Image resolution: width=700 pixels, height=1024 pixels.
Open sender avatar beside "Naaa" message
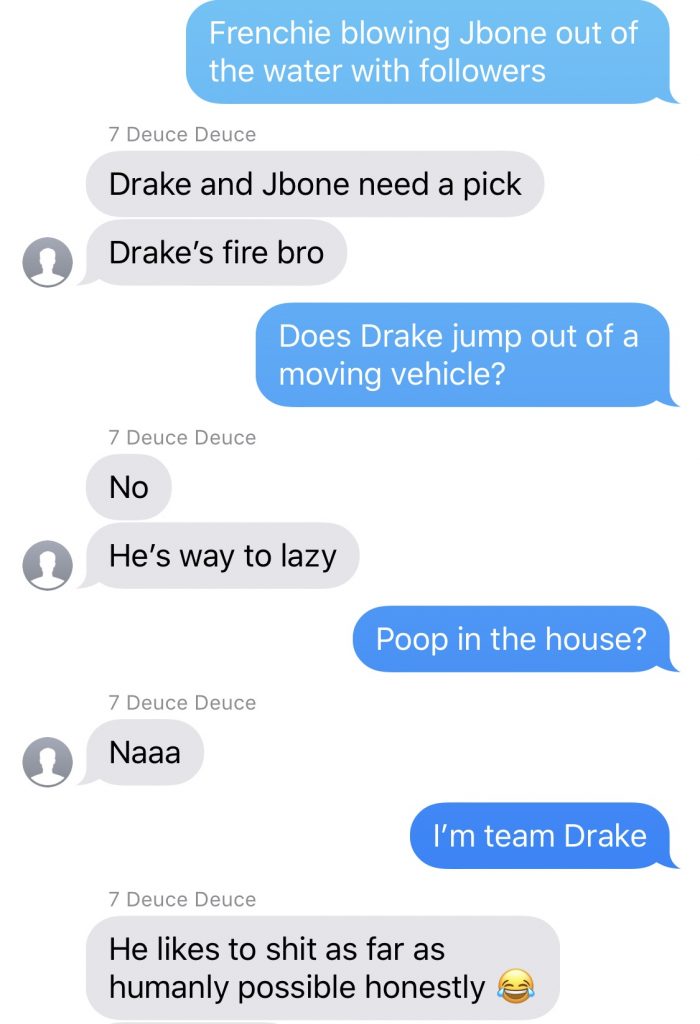point(48,762)
